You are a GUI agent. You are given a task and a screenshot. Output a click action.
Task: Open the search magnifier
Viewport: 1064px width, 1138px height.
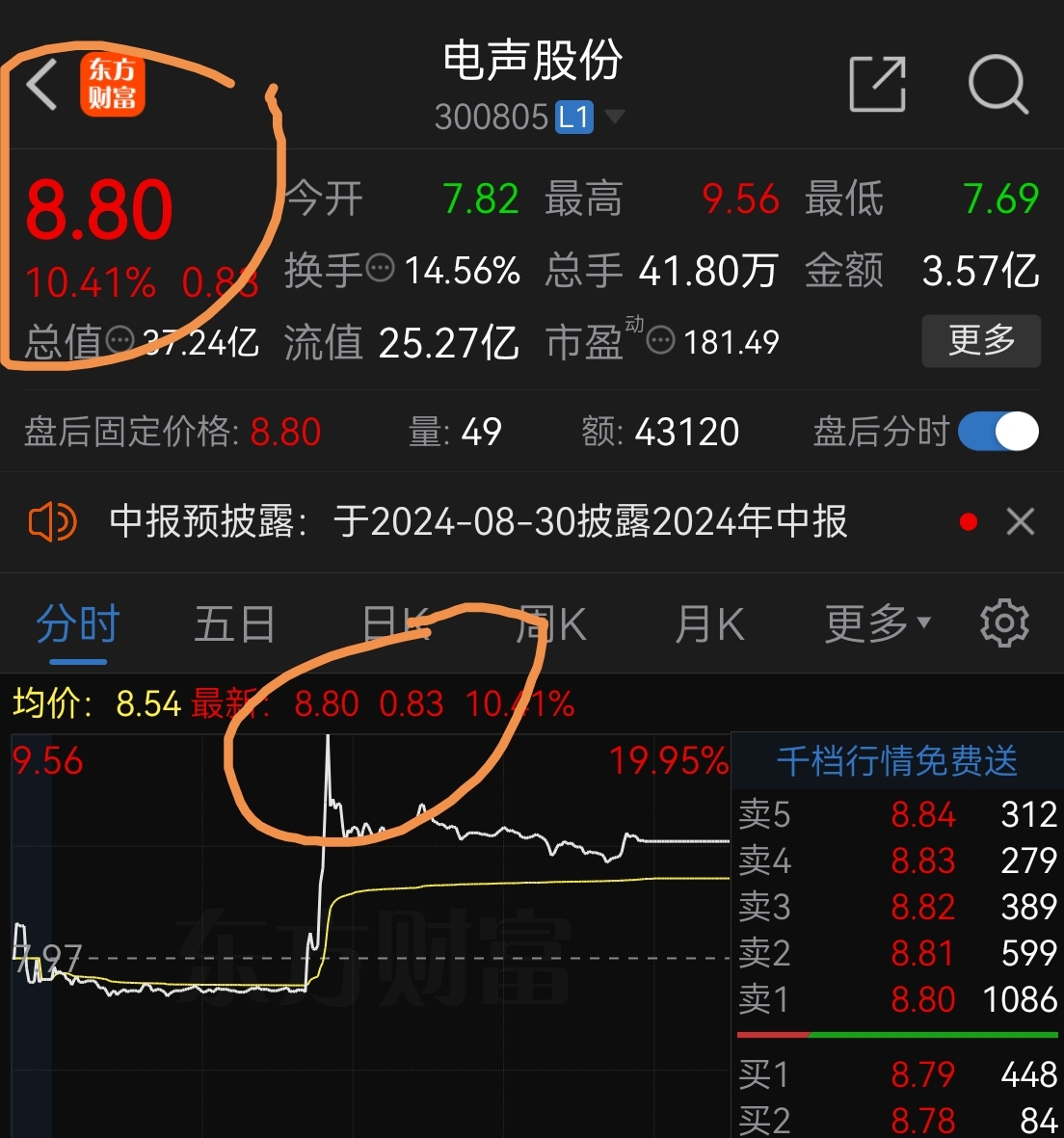click(997, 85)
